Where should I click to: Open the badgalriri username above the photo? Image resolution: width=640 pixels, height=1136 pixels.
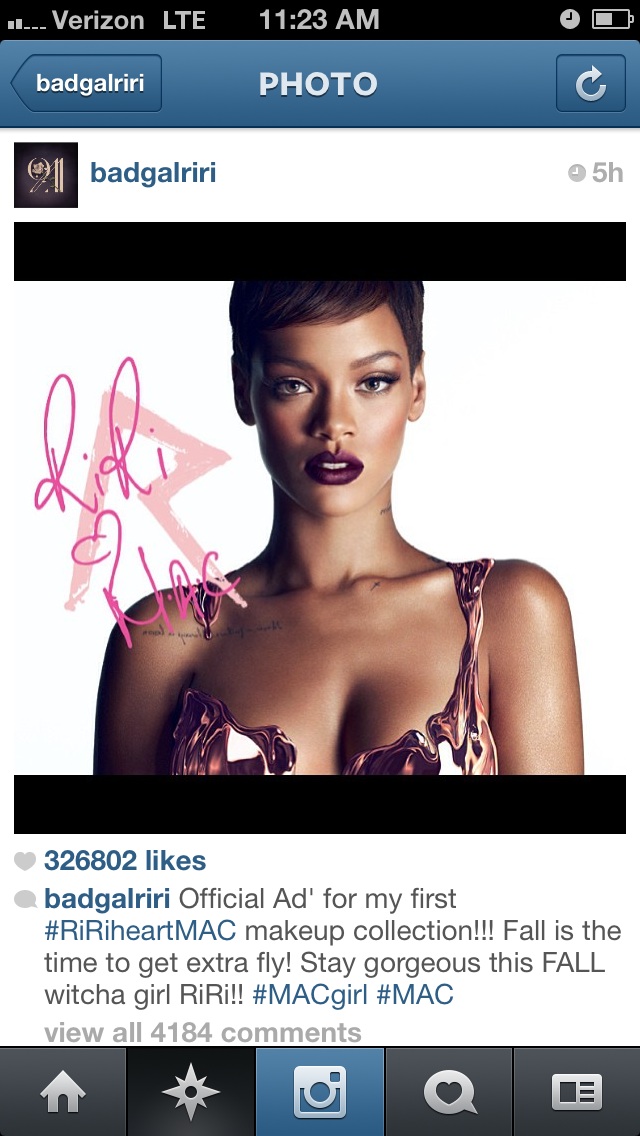pyautogui.click(x=153, y=173)
